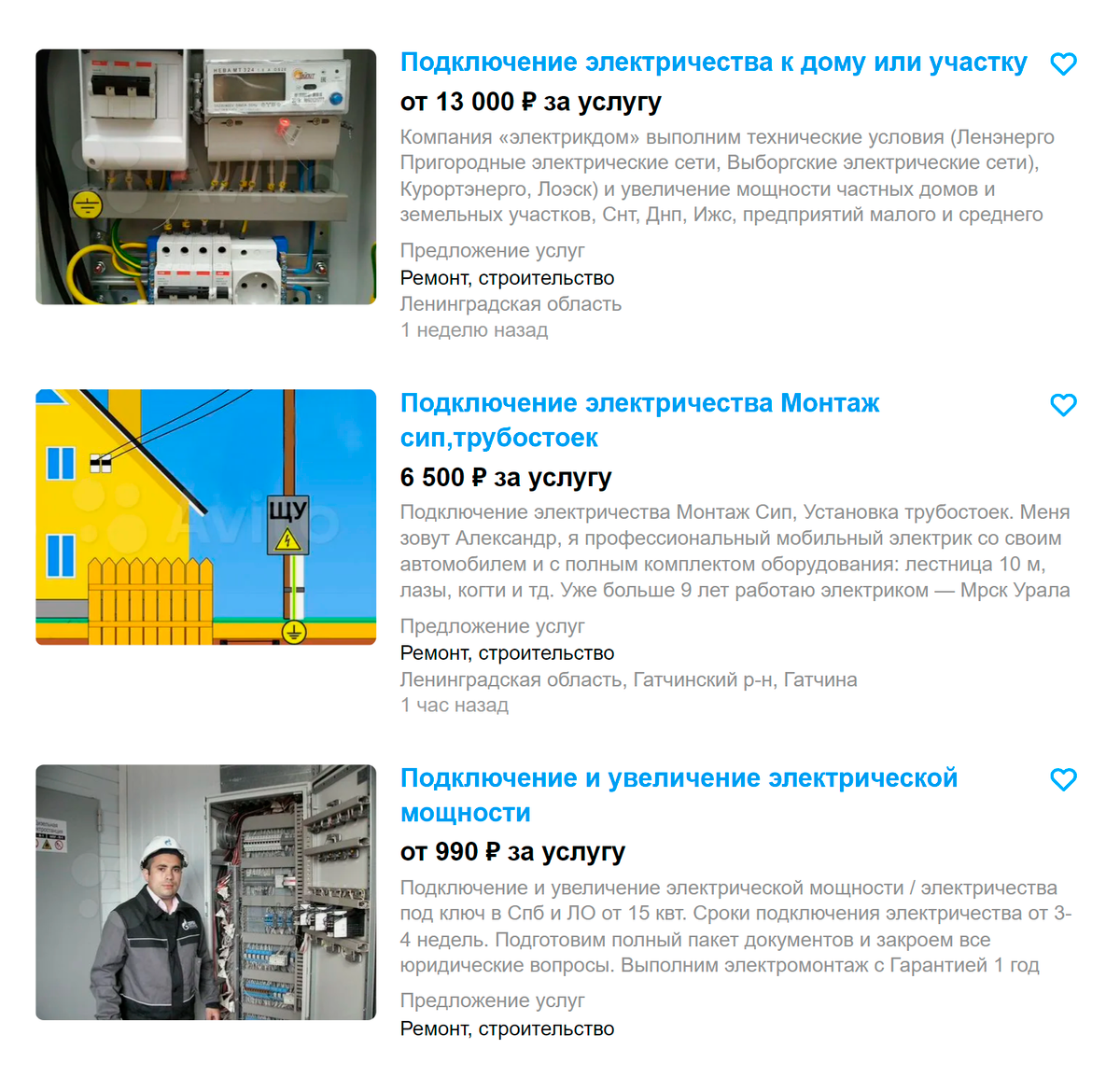
Task: Open listing 'Подключение электричества к дому или участку'
Action: pyautogui.click(x=713, y=63)
